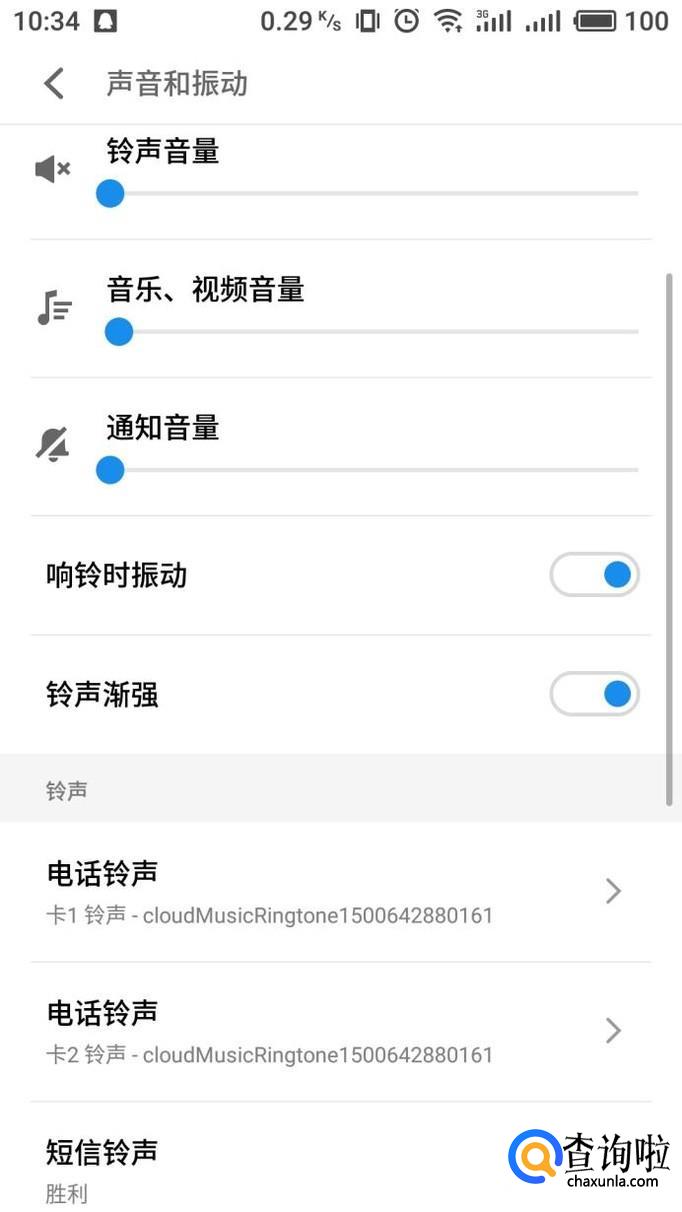
Task: Disable the 铃声渐强 switch
Action: click(594, 694)
